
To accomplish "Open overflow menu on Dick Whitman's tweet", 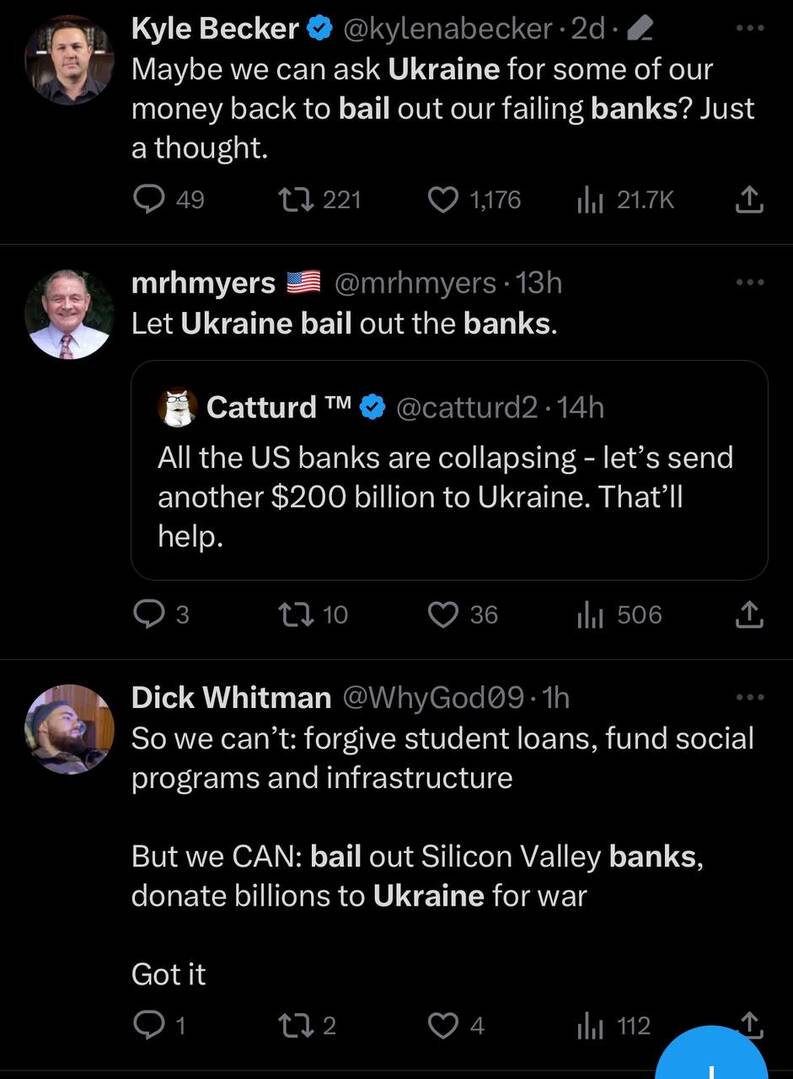I will 749,697.
